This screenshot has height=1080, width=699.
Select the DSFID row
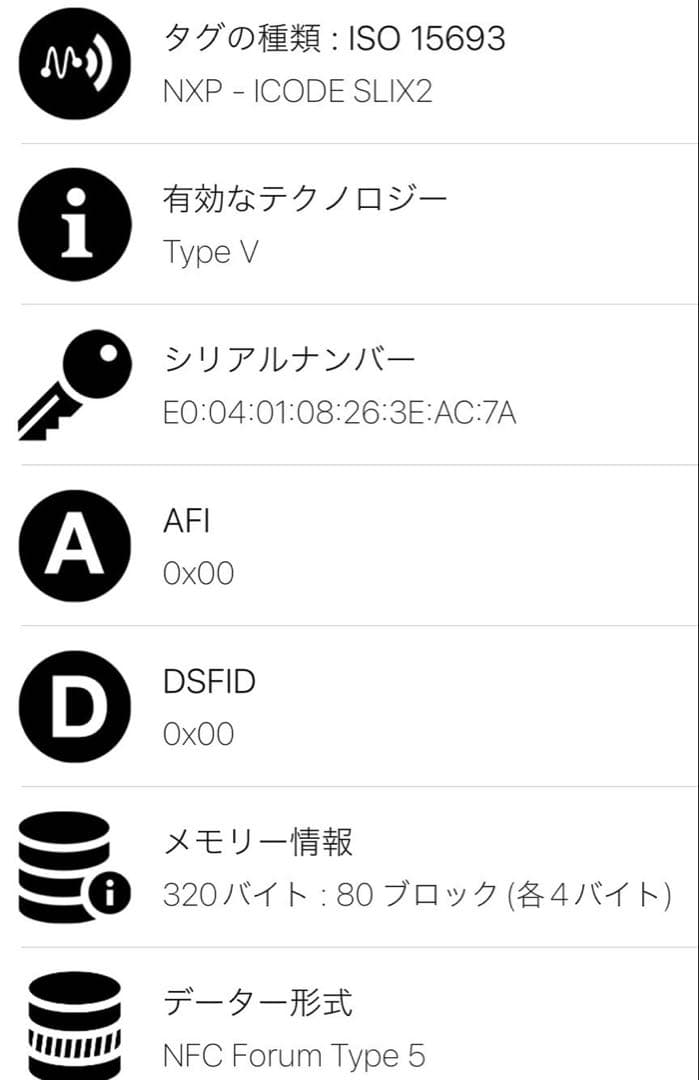coord(350,707)
